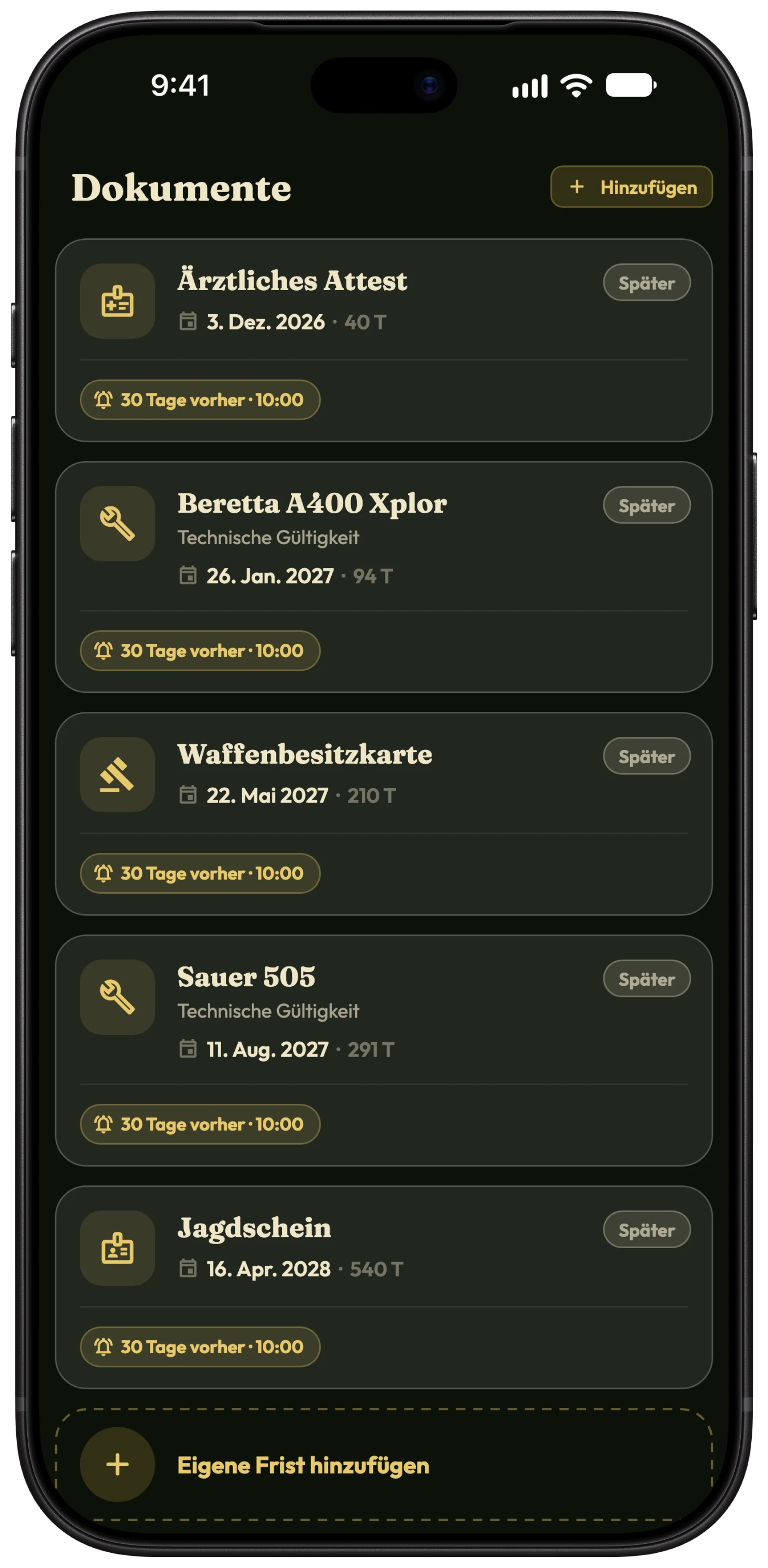The width and height of the screenshot is (768, 1568).
Task: Tap the Hinzufügen button
Action: point(631,187)
